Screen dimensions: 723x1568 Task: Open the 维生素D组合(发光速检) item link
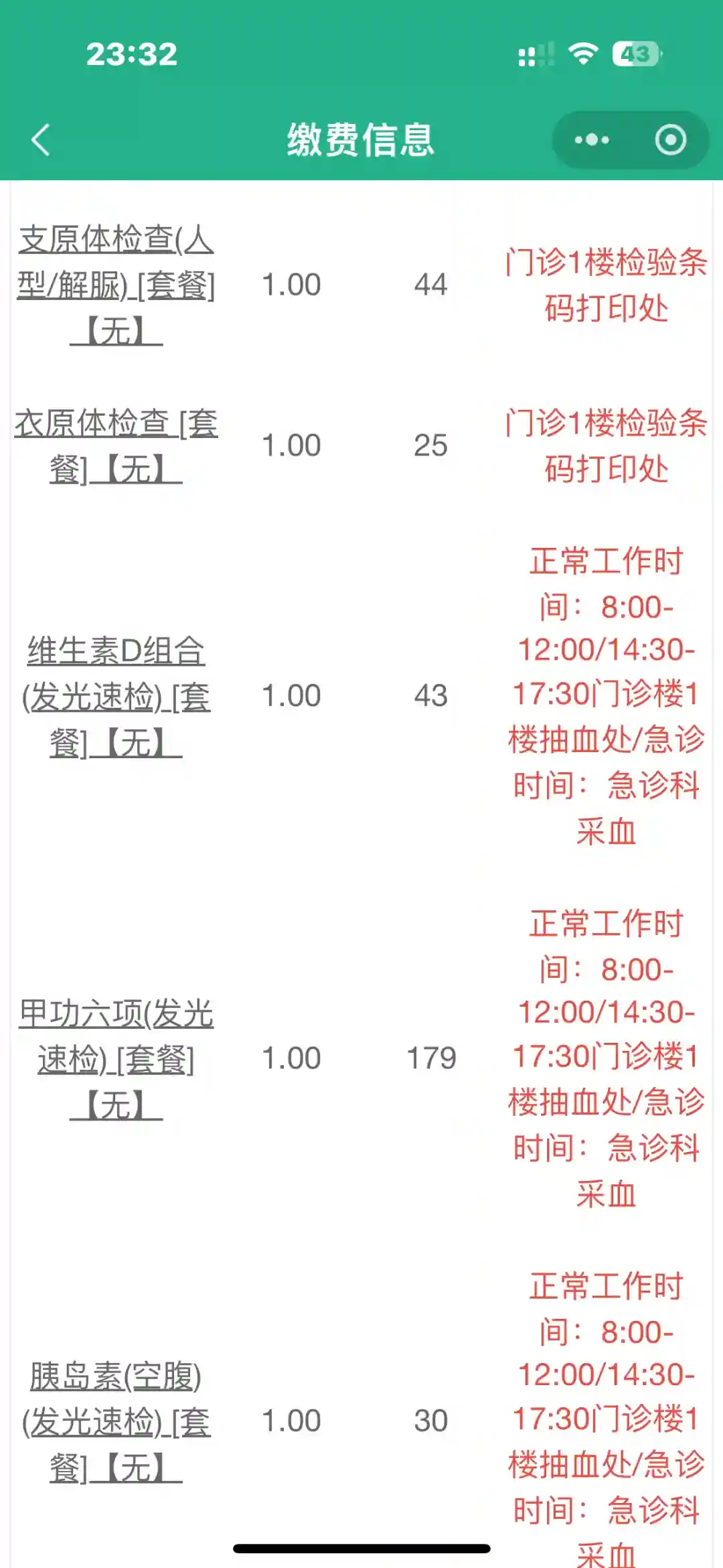pos(116,696)
